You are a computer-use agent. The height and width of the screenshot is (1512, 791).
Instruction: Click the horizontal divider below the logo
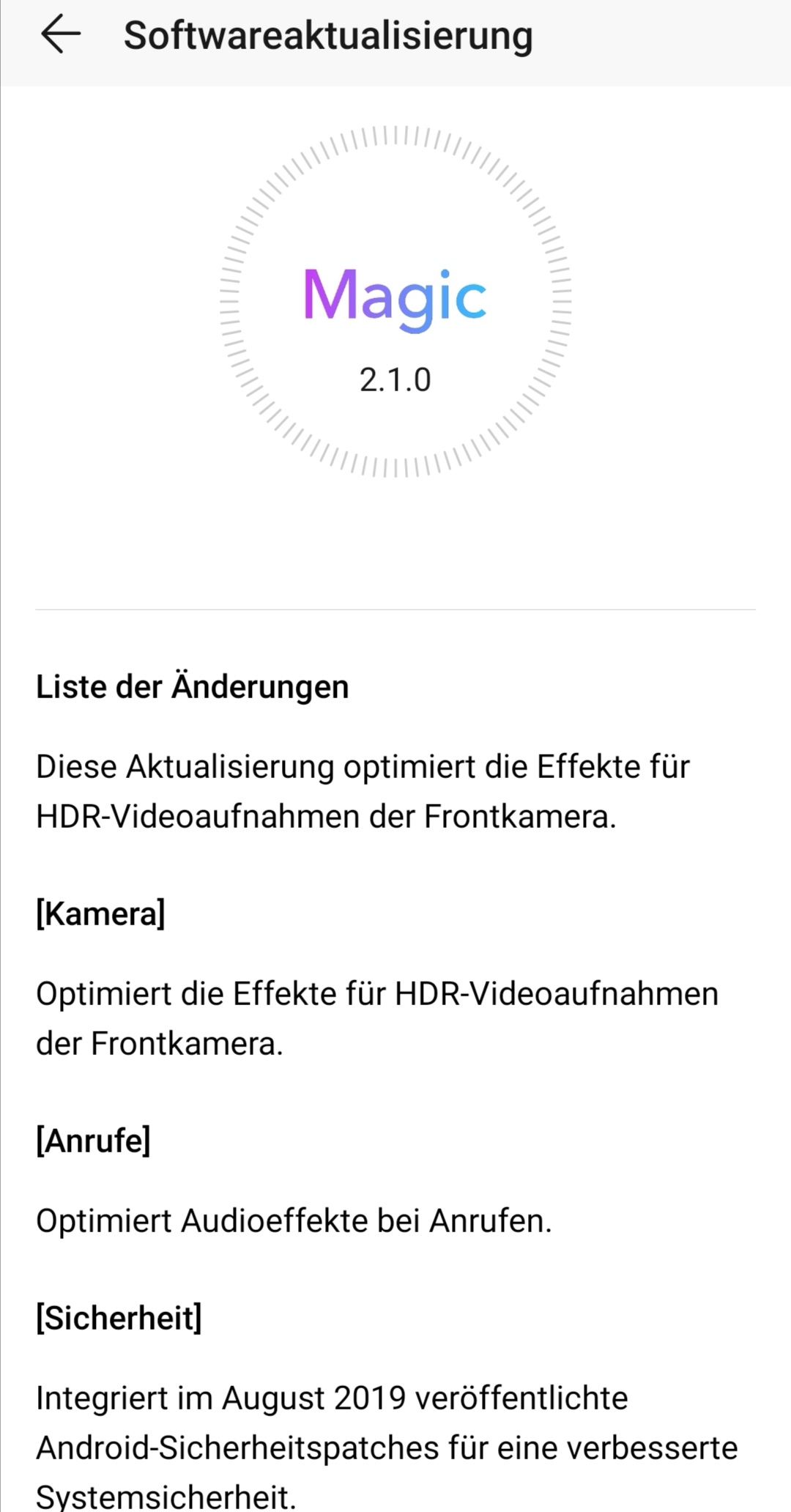click(395, 608)
